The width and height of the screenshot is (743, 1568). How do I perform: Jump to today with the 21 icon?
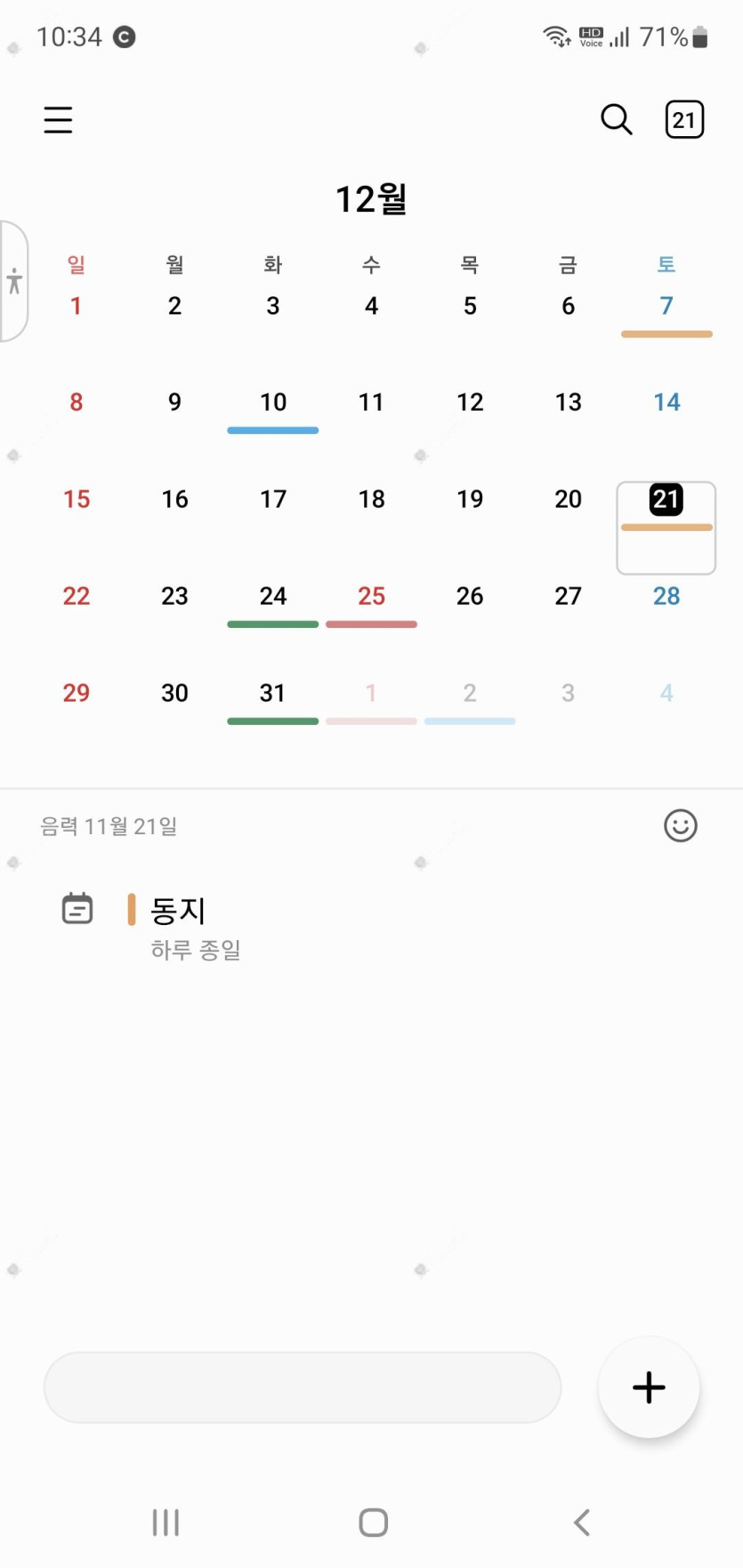click(684, 119)
